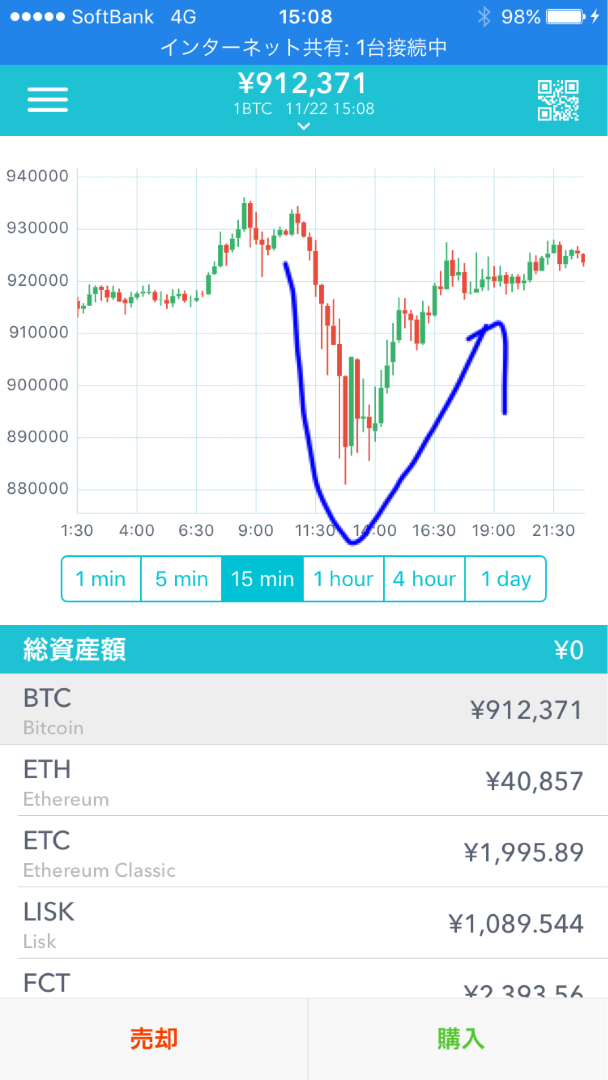The image size is (608, 1080).
Task: Select the FCT row
Action: tap(304, 979)
